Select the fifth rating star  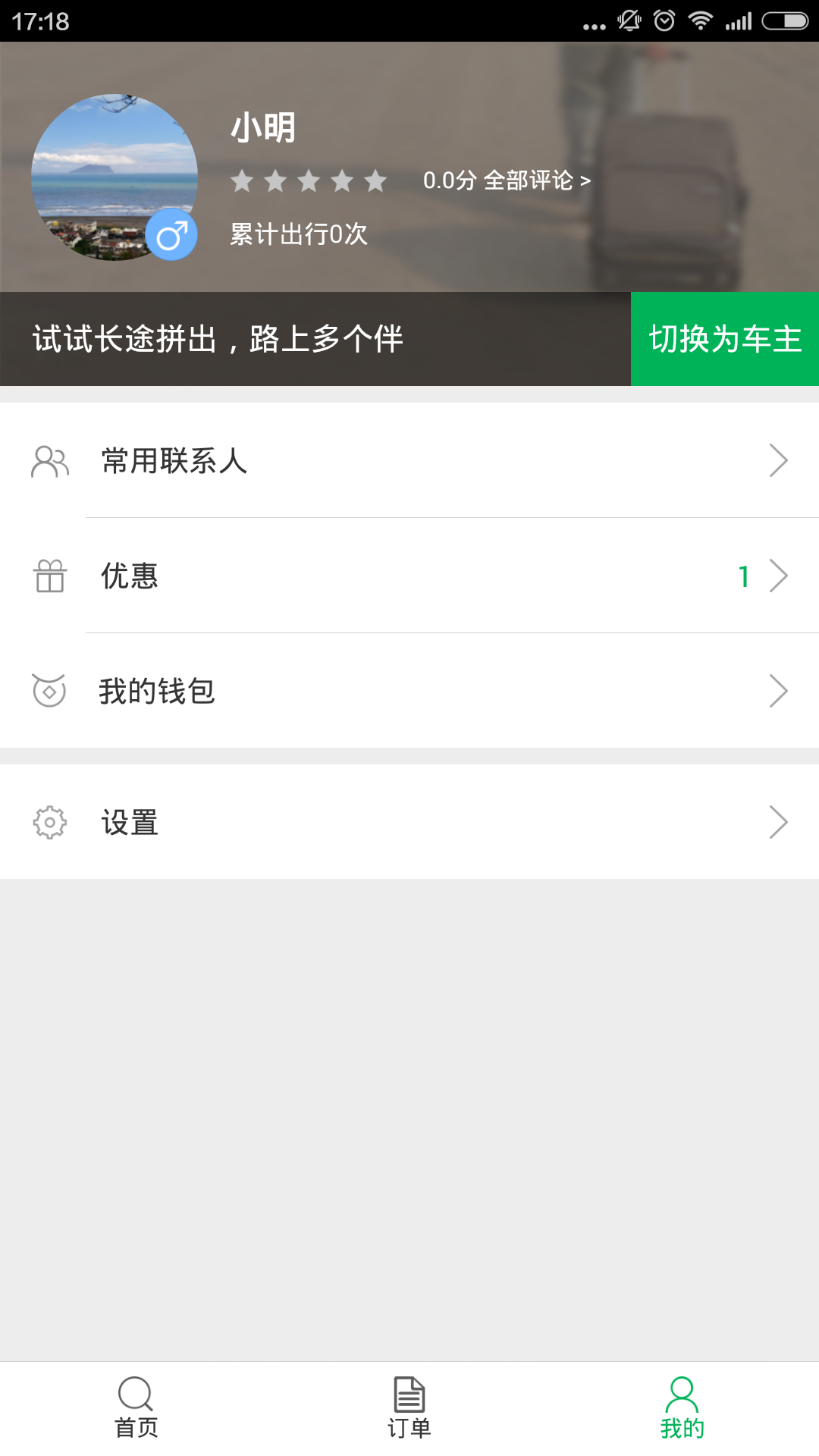(x=375, y=180)
